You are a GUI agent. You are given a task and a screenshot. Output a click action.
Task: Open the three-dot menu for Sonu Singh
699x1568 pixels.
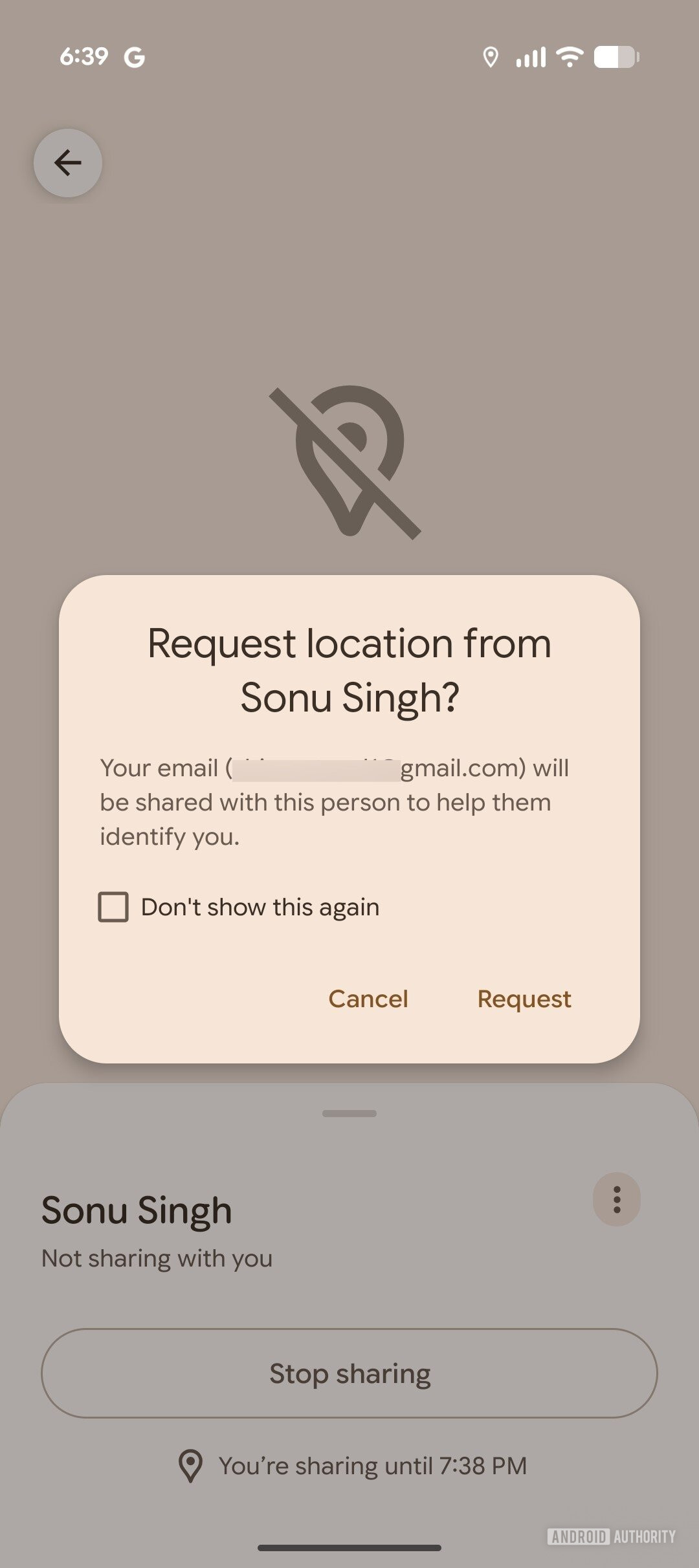tap(616, 1200)
